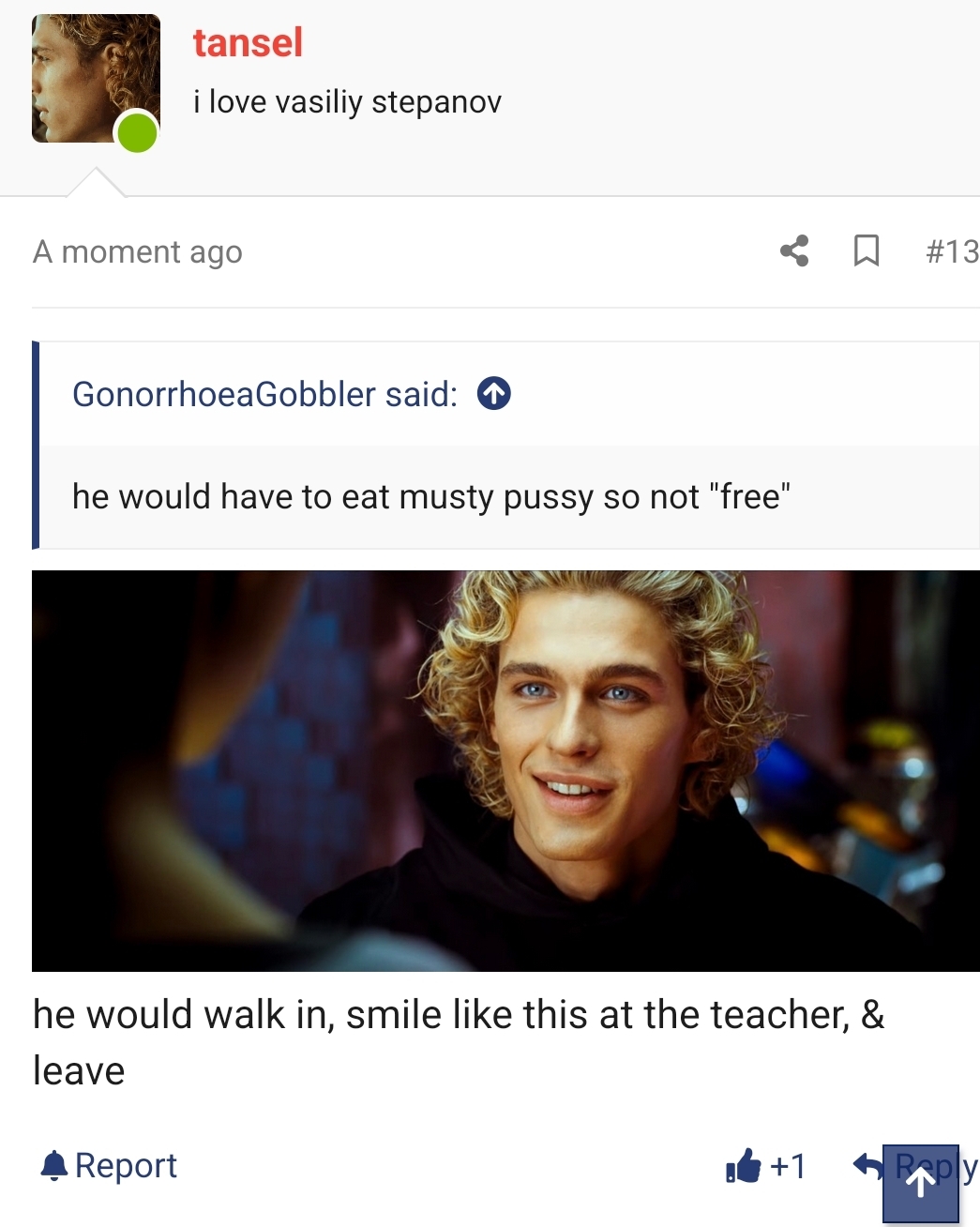Tap the scroll-to-top arrow button
980x1227 pixels.
coord(920,1183)
